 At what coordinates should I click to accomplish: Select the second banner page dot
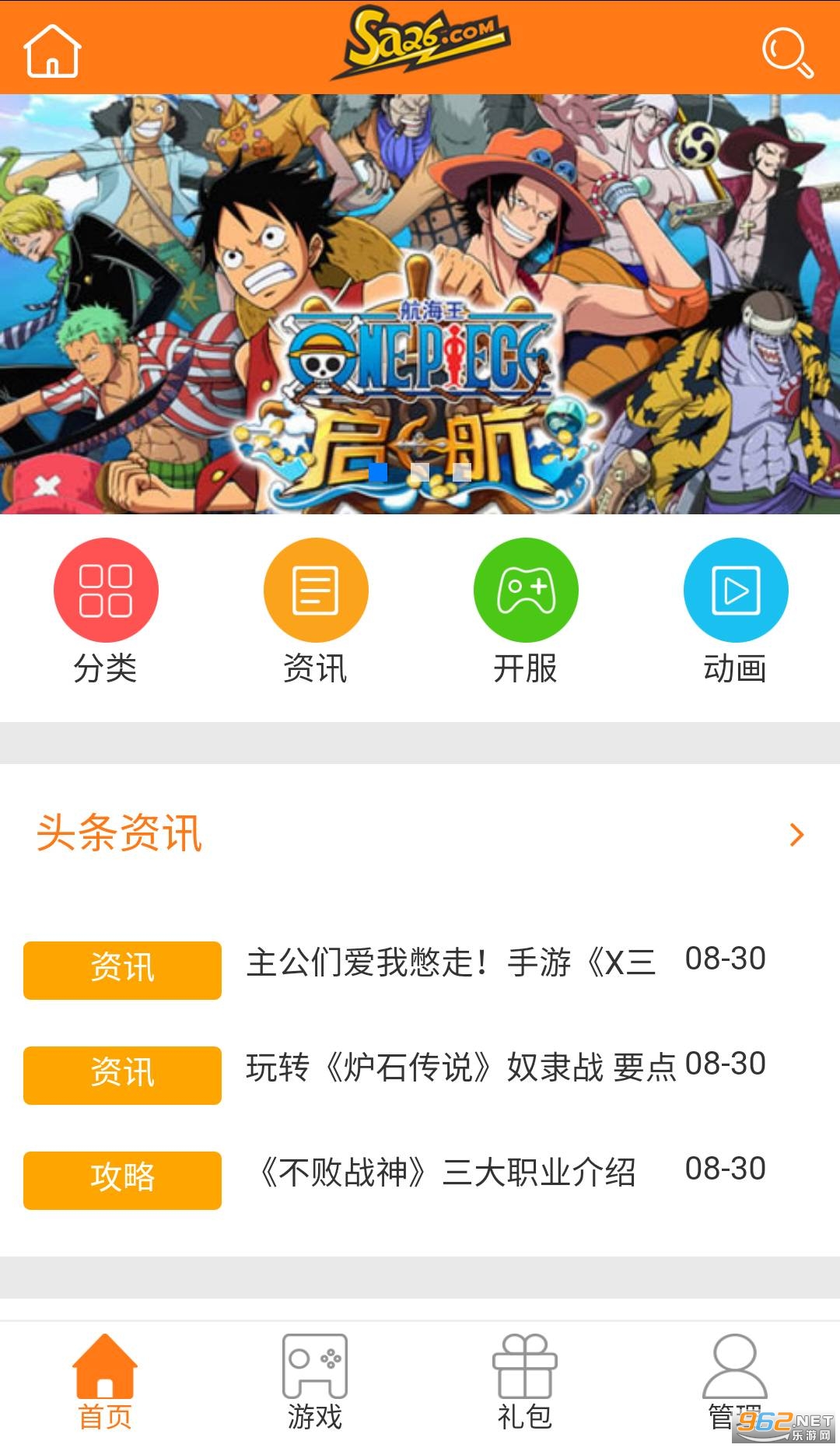pyautogui.click(x=420, y=472)
